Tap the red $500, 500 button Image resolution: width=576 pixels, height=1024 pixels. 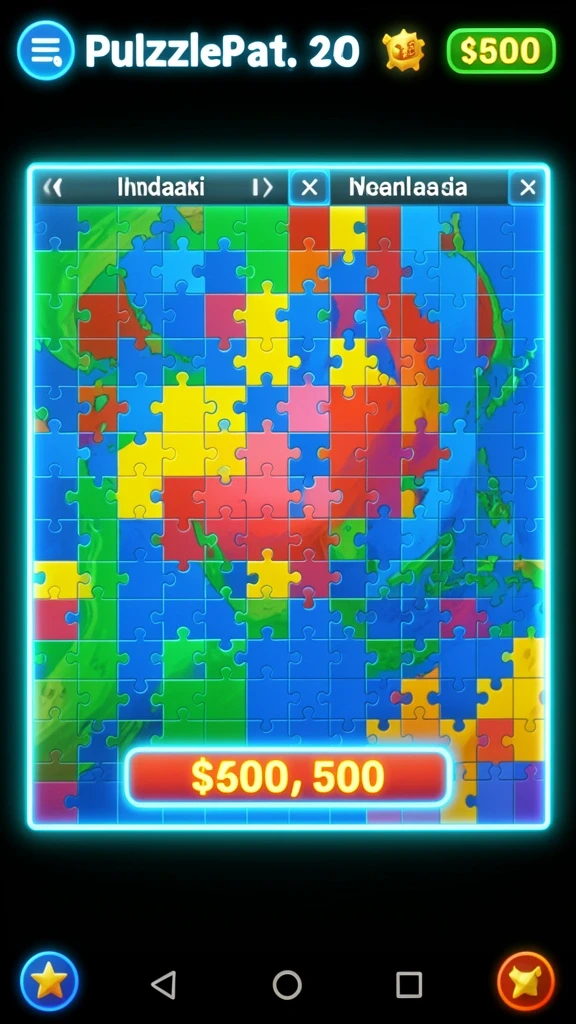(x=288, y=776)
